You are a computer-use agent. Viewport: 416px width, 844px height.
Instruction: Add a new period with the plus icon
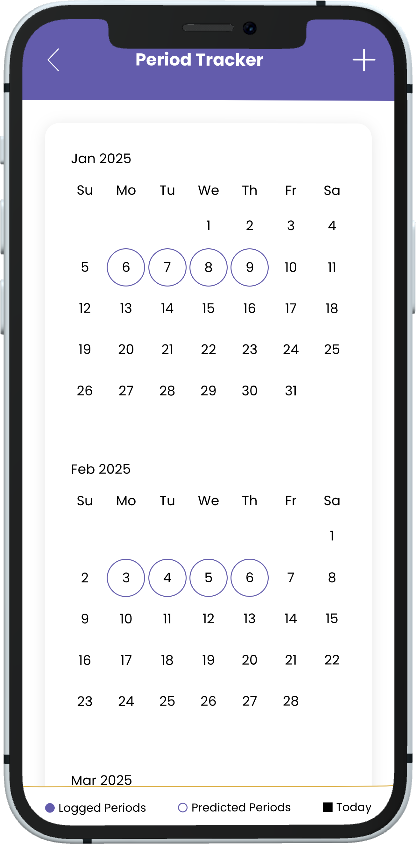(x=364, y=60)
